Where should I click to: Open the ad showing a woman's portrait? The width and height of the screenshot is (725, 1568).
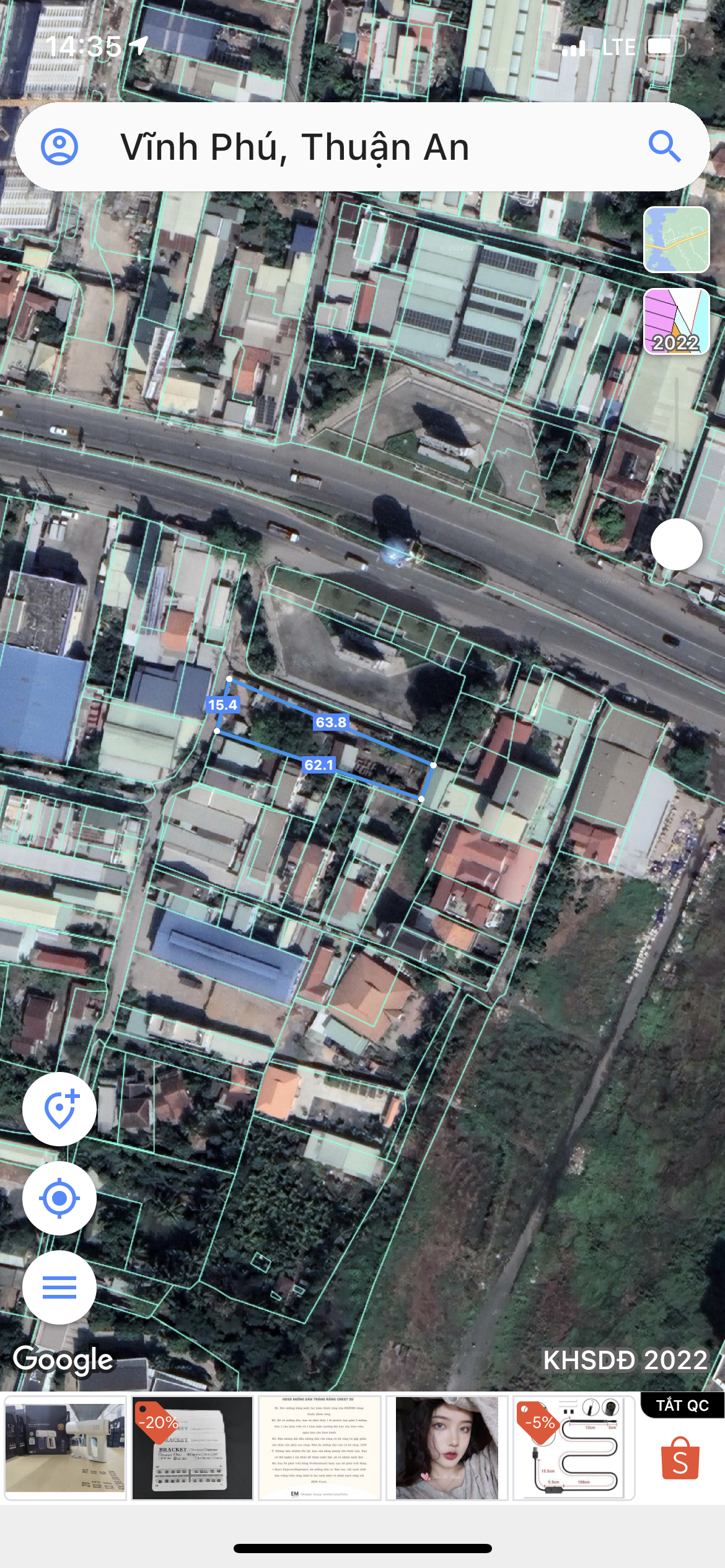pyautogui.click(x=447, y=1448)
